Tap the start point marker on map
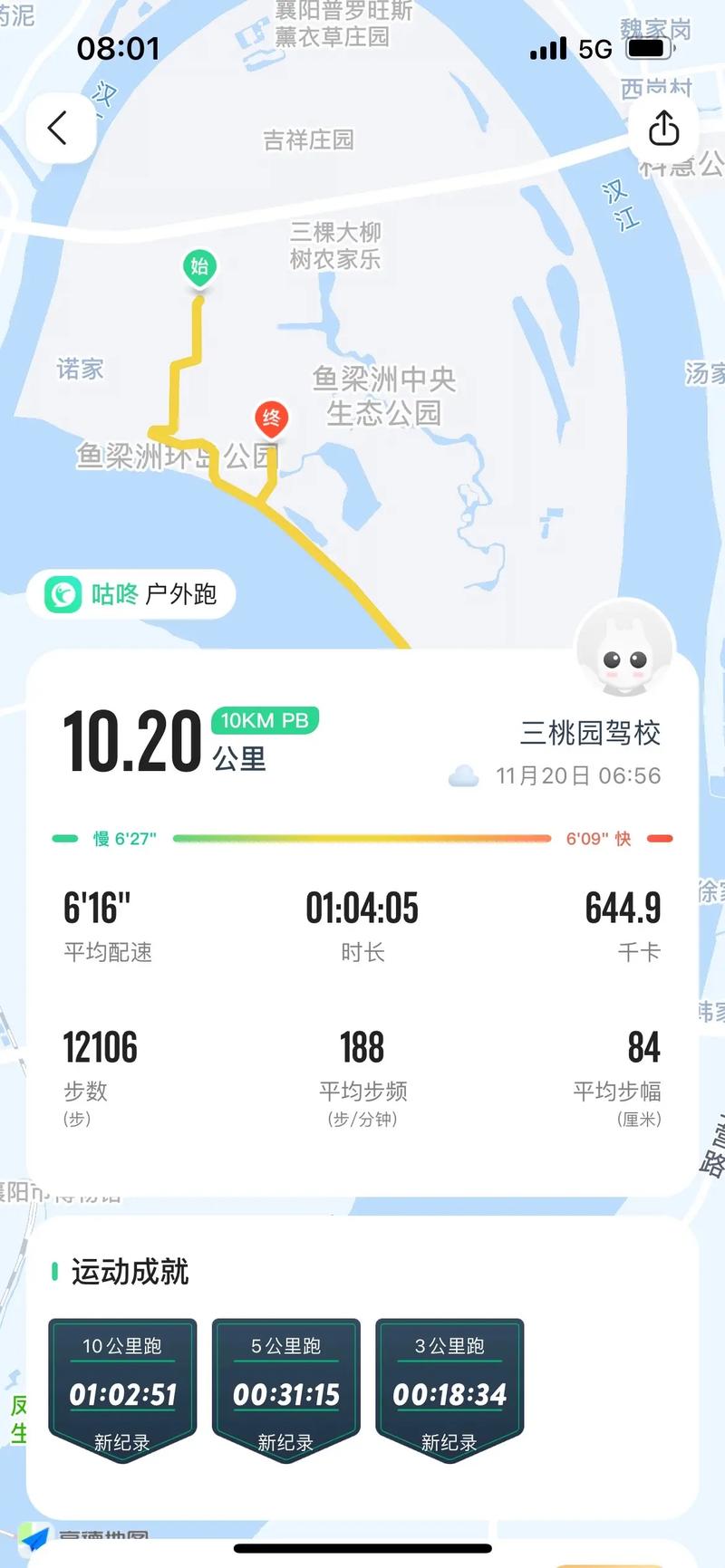 point(199,268)
